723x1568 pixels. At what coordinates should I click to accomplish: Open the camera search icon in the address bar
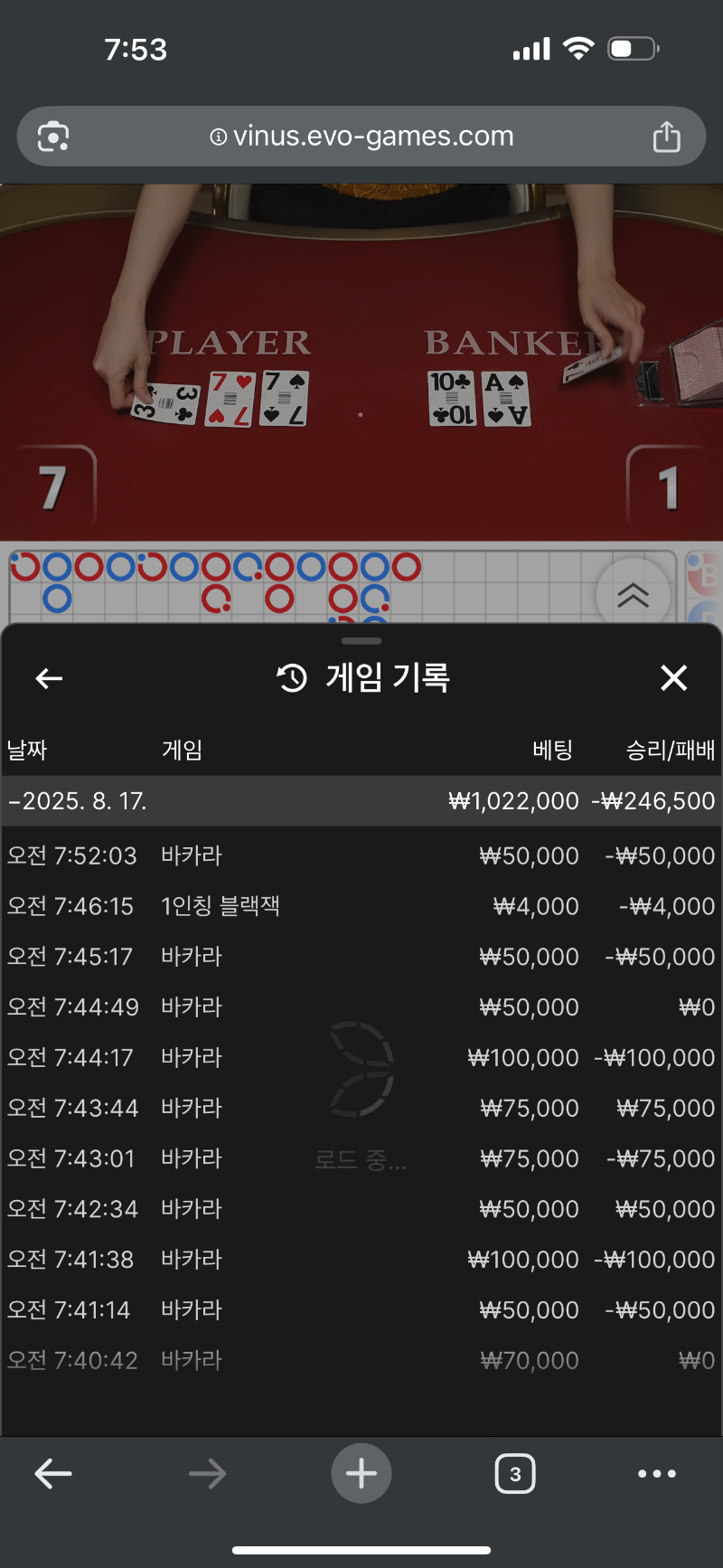pos(53,137)
